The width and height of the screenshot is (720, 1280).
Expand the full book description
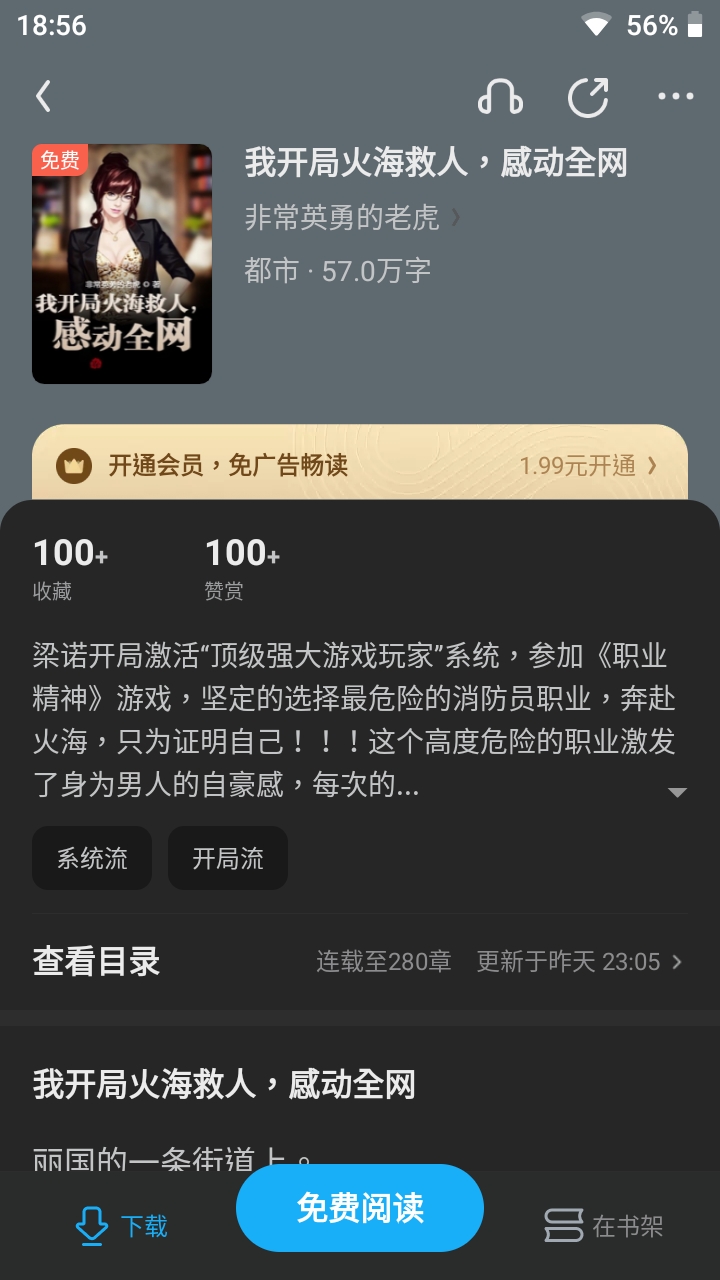point(677,792)
